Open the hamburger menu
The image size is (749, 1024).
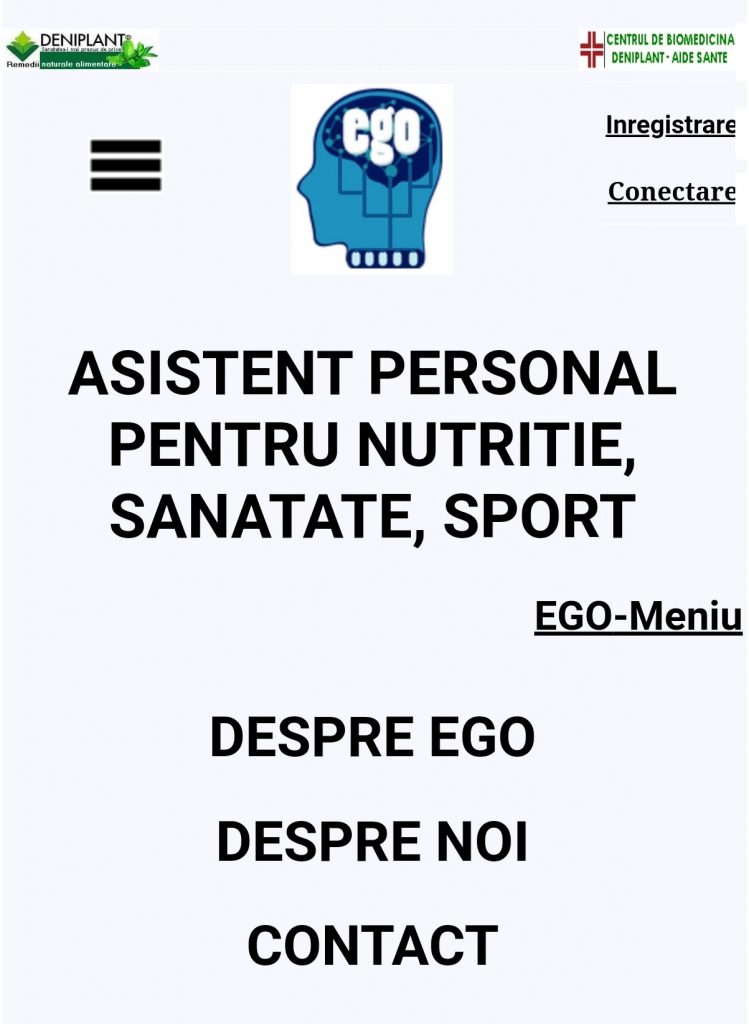tap(126, 166)
